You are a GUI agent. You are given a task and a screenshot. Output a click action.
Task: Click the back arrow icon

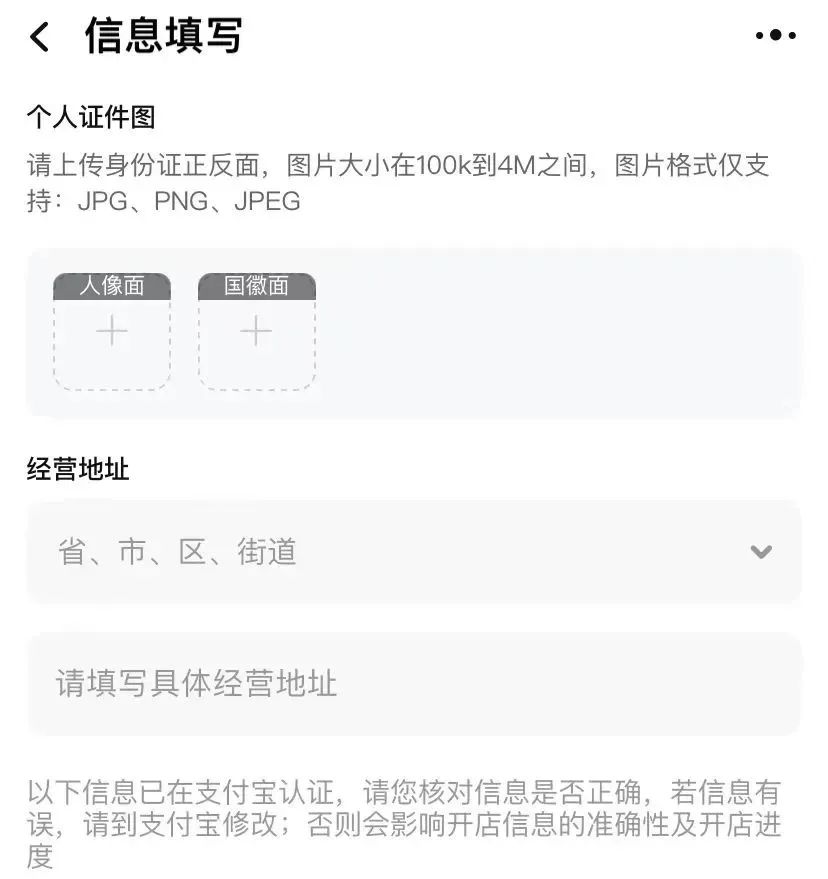[39, 36]
